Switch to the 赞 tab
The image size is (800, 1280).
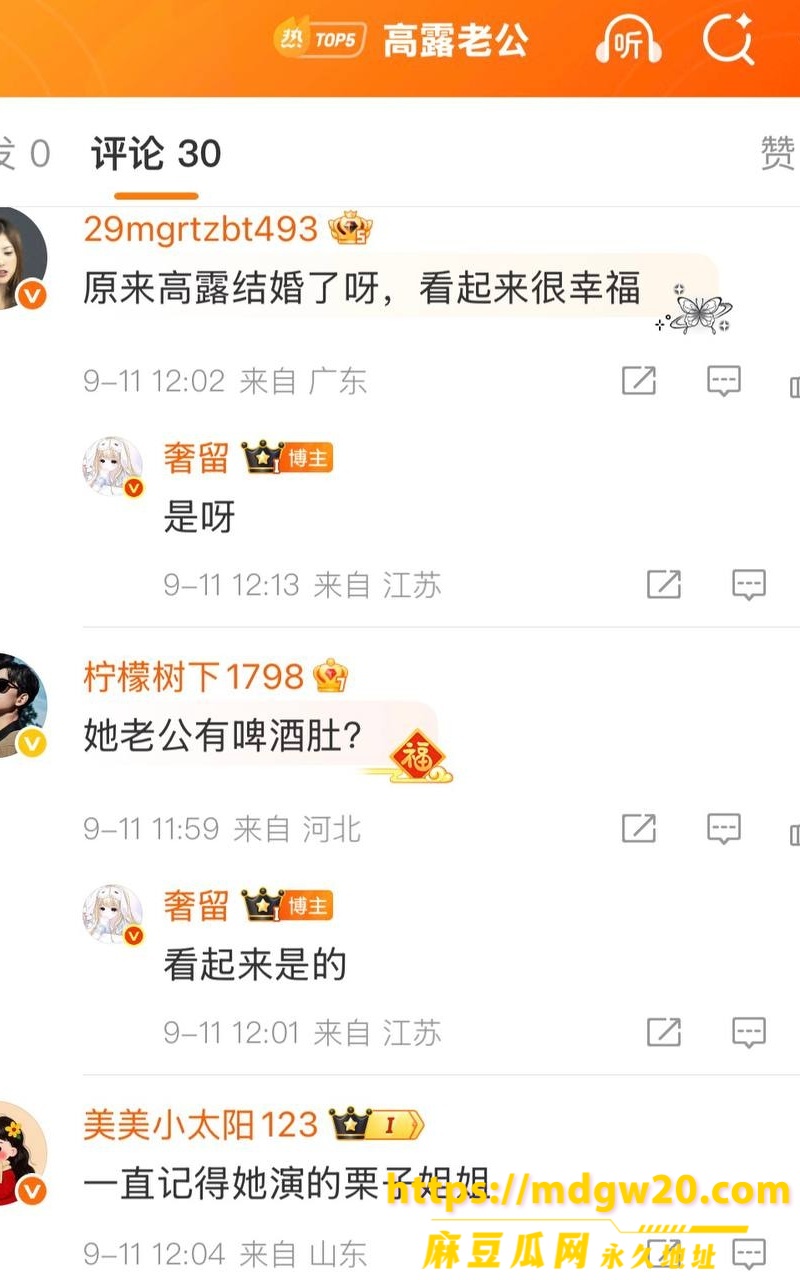[779, 153]
